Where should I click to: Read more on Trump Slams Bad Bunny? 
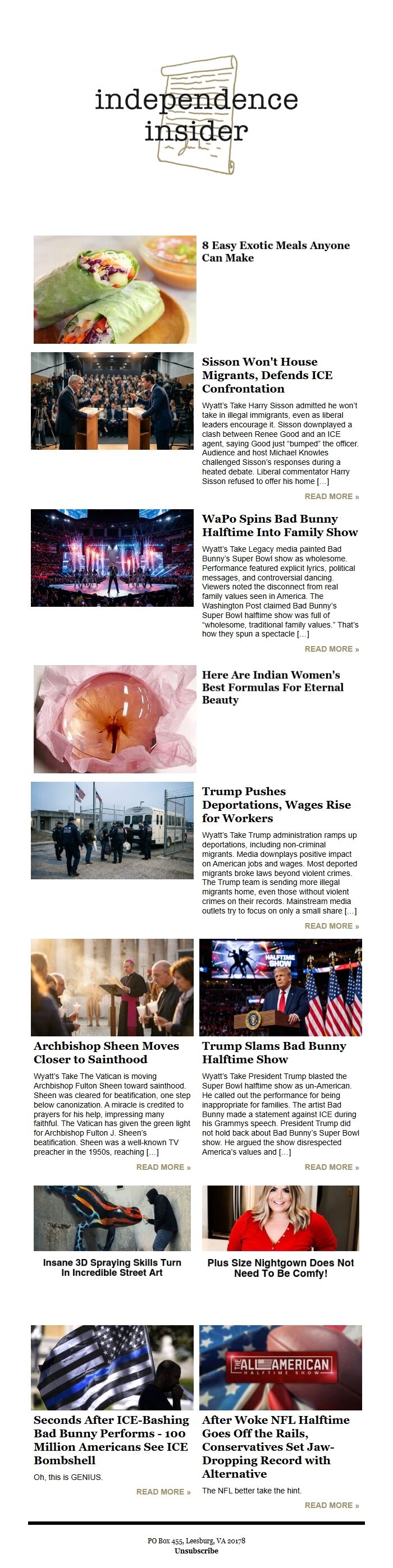331,1167
